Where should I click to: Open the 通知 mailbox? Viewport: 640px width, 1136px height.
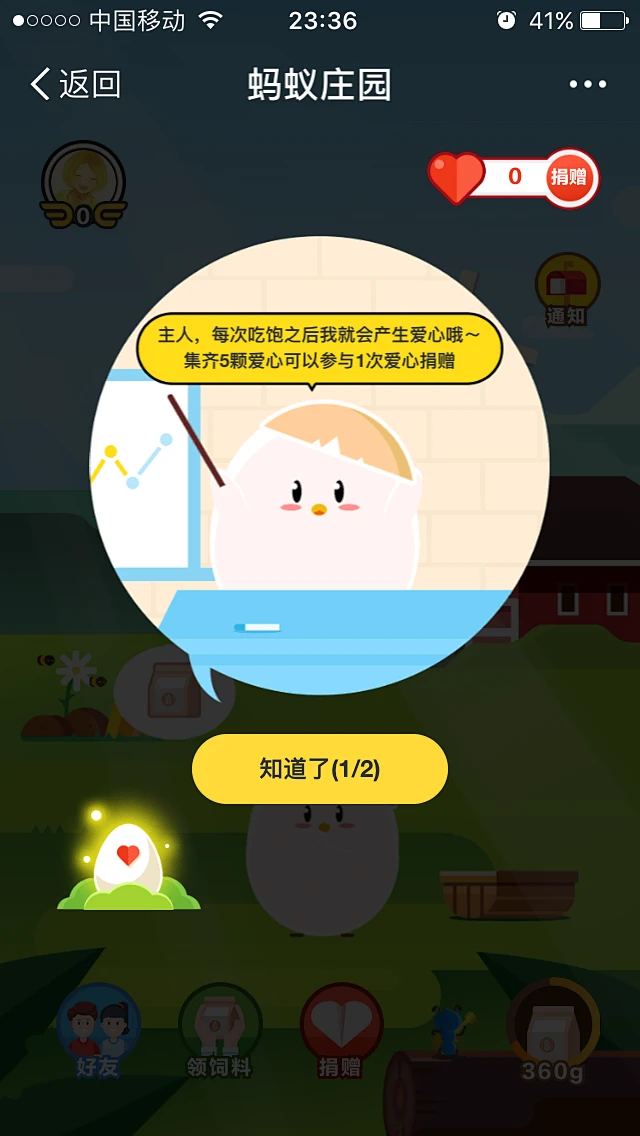point(567,289)
